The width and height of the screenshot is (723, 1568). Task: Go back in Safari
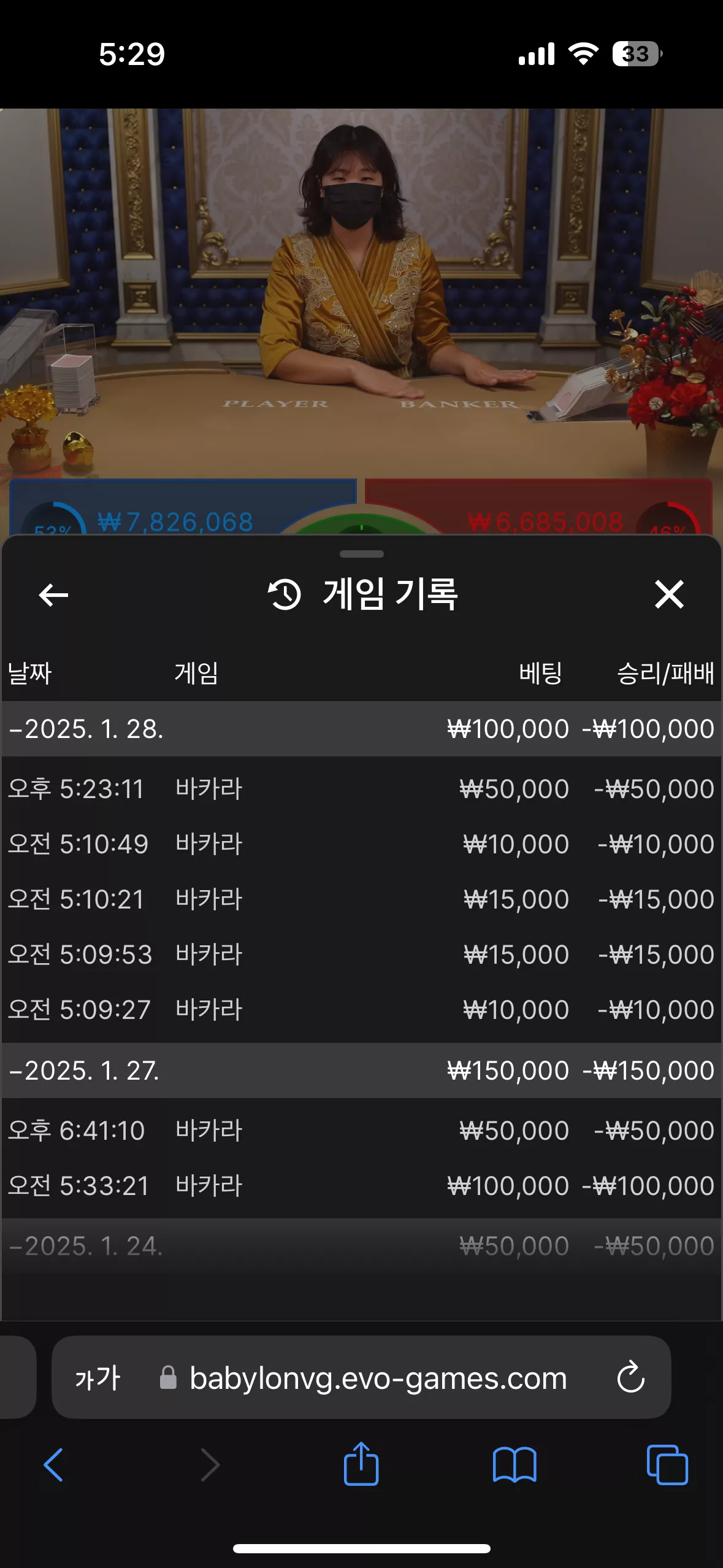pyautogui.click(x=53, y=1464)
